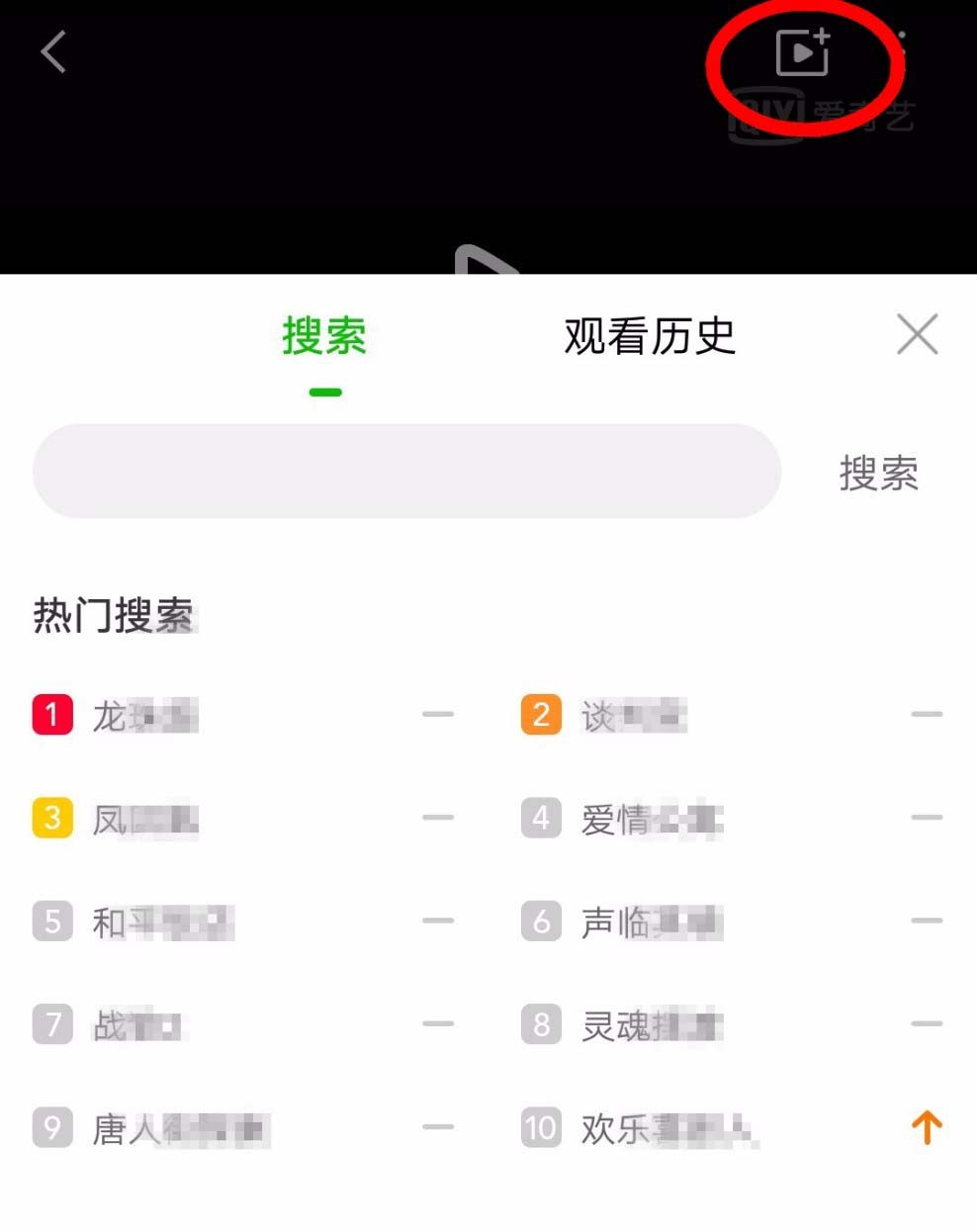Tap the add-video icon circled in red
Screen dimensions: 977x1232
pos(802,51)
